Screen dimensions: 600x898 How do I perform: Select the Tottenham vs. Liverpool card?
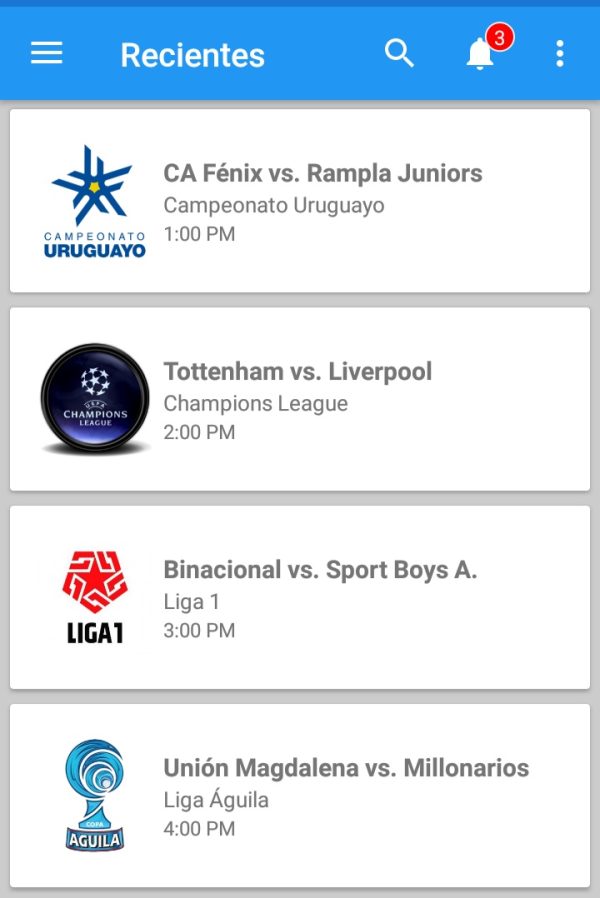[x=300, y=399]
